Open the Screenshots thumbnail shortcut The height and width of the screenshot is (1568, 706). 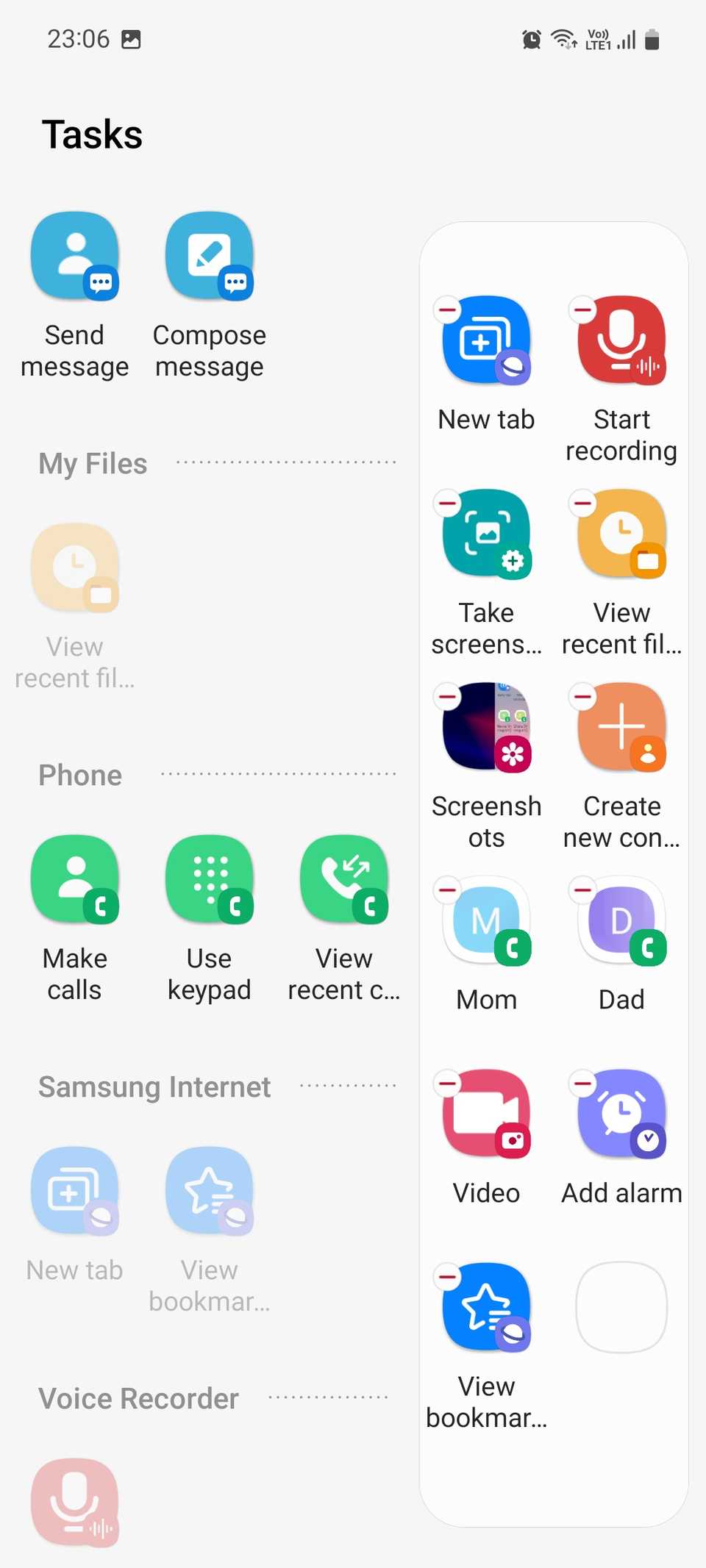[x=486, y=727]
